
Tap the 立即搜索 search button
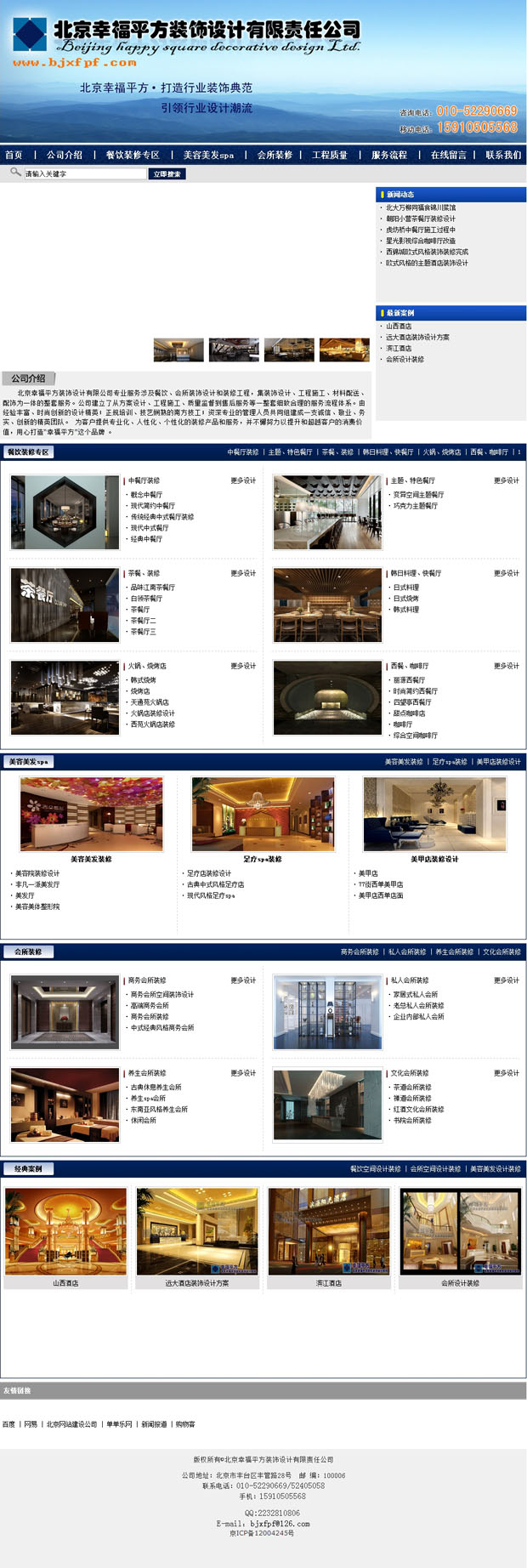coord(167,173)
